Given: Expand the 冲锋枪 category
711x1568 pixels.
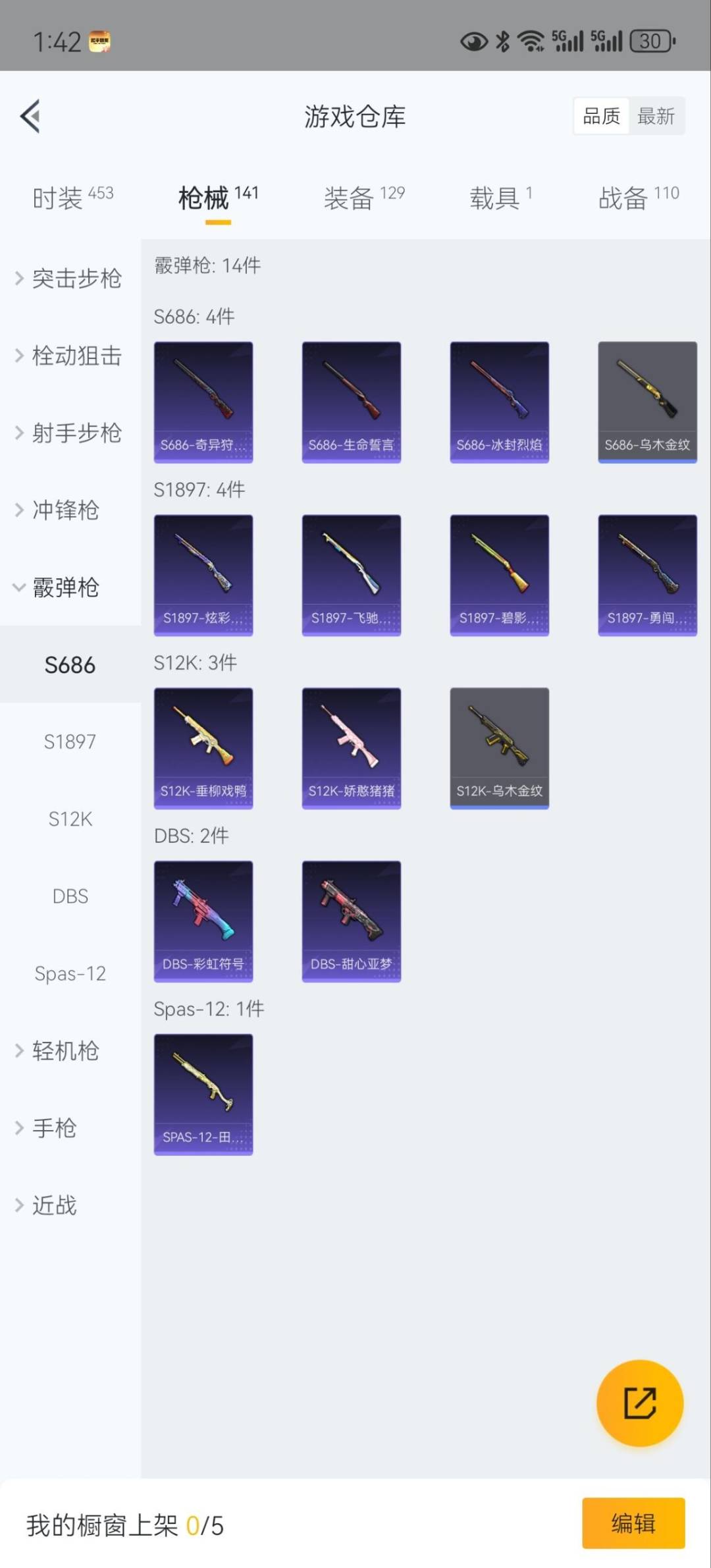Looking at the screenshot, I should click(x=66, y=510).
